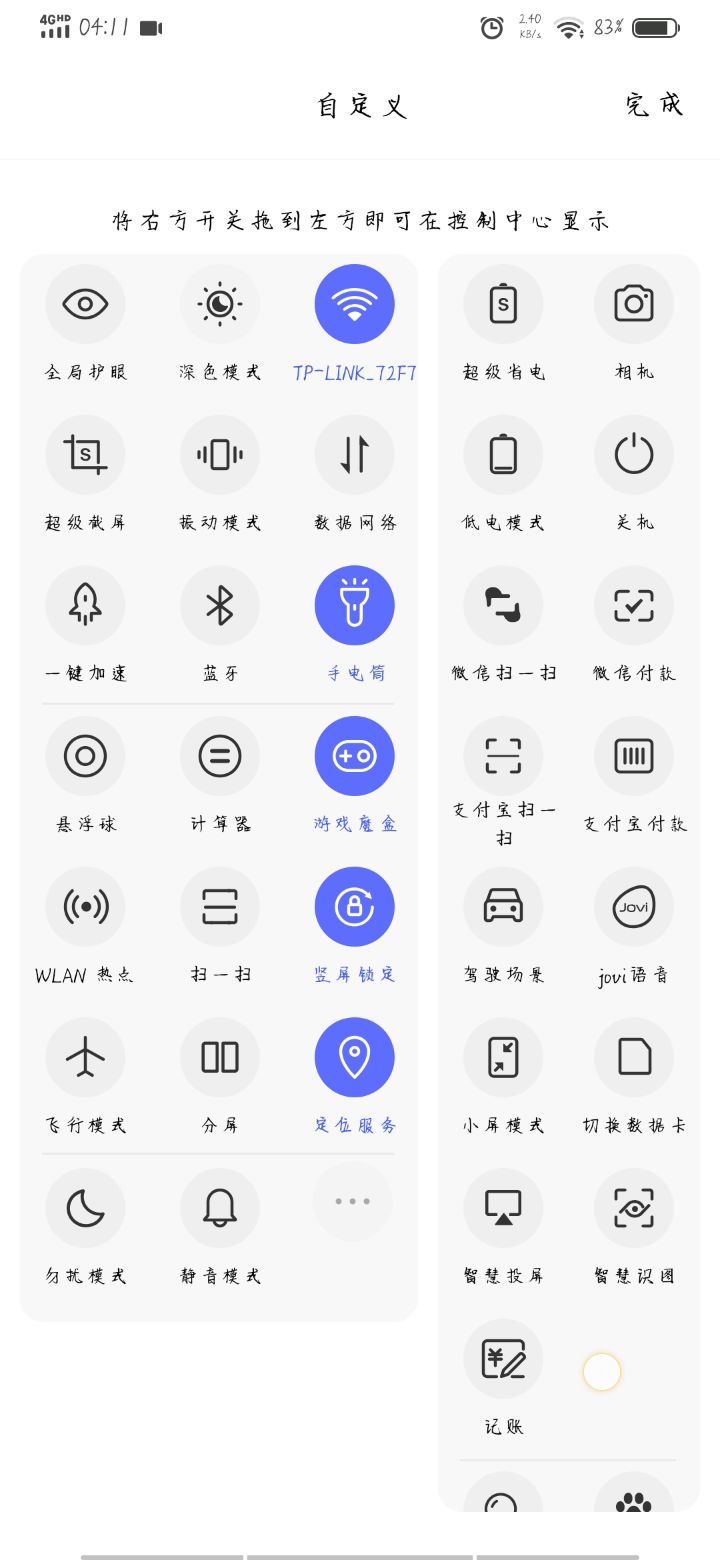Tap the 关机 power off tile
Viewport: 720px width, 1560px height.
pyautogui.click(x=634, y=455)
